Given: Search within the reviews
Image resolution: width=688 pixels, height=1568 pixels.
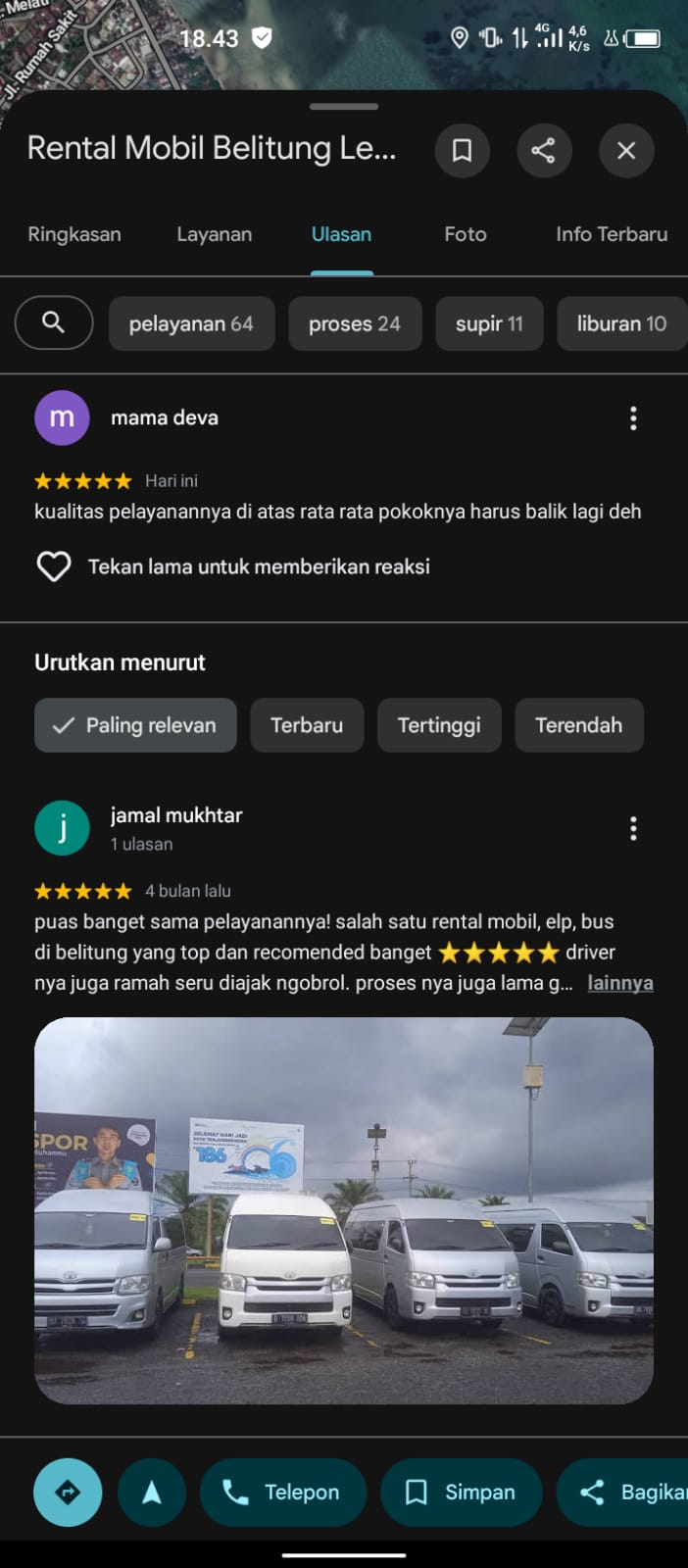Looking at the screenshot, I should click(x=54, y=323).
